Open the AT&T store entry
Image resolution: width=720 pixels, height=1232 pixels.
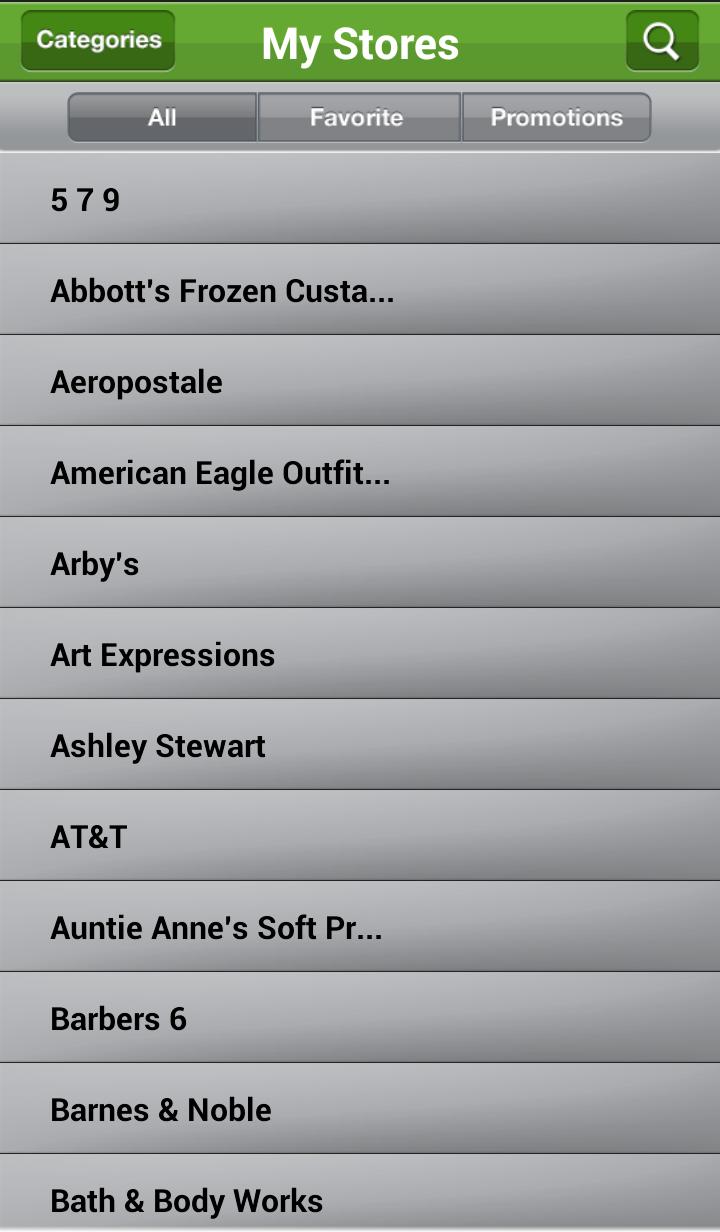pos(360,837)
